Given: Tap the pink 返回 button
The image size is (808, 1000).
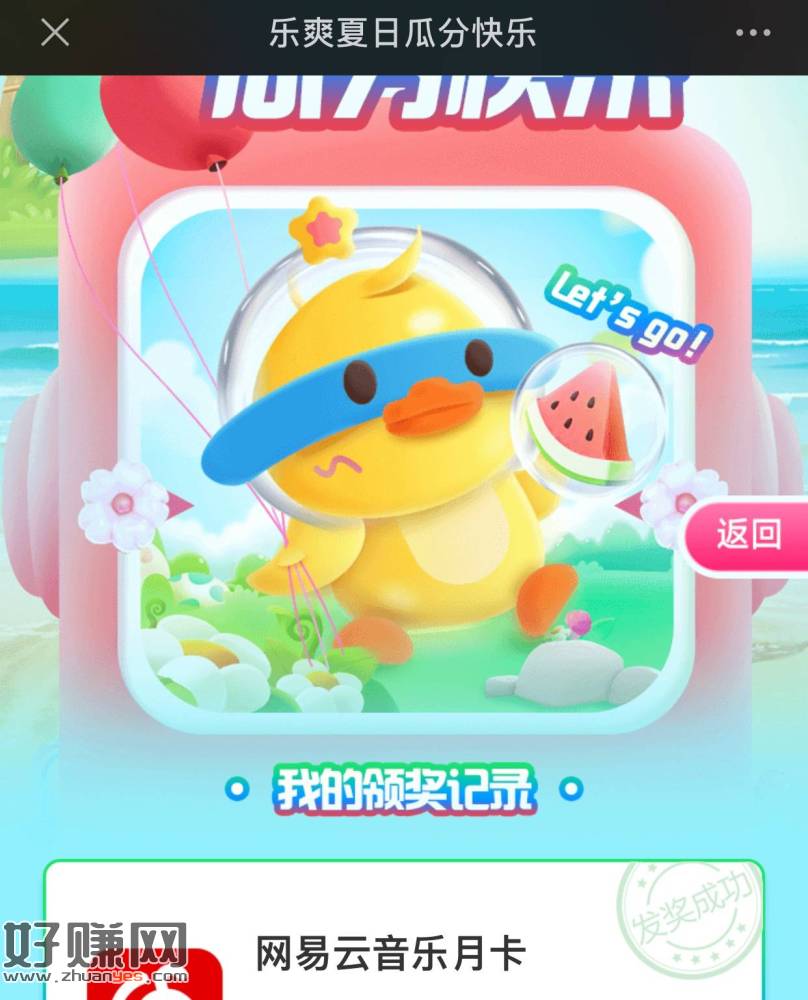Looking at the screenshot, I should coord(748,534).
